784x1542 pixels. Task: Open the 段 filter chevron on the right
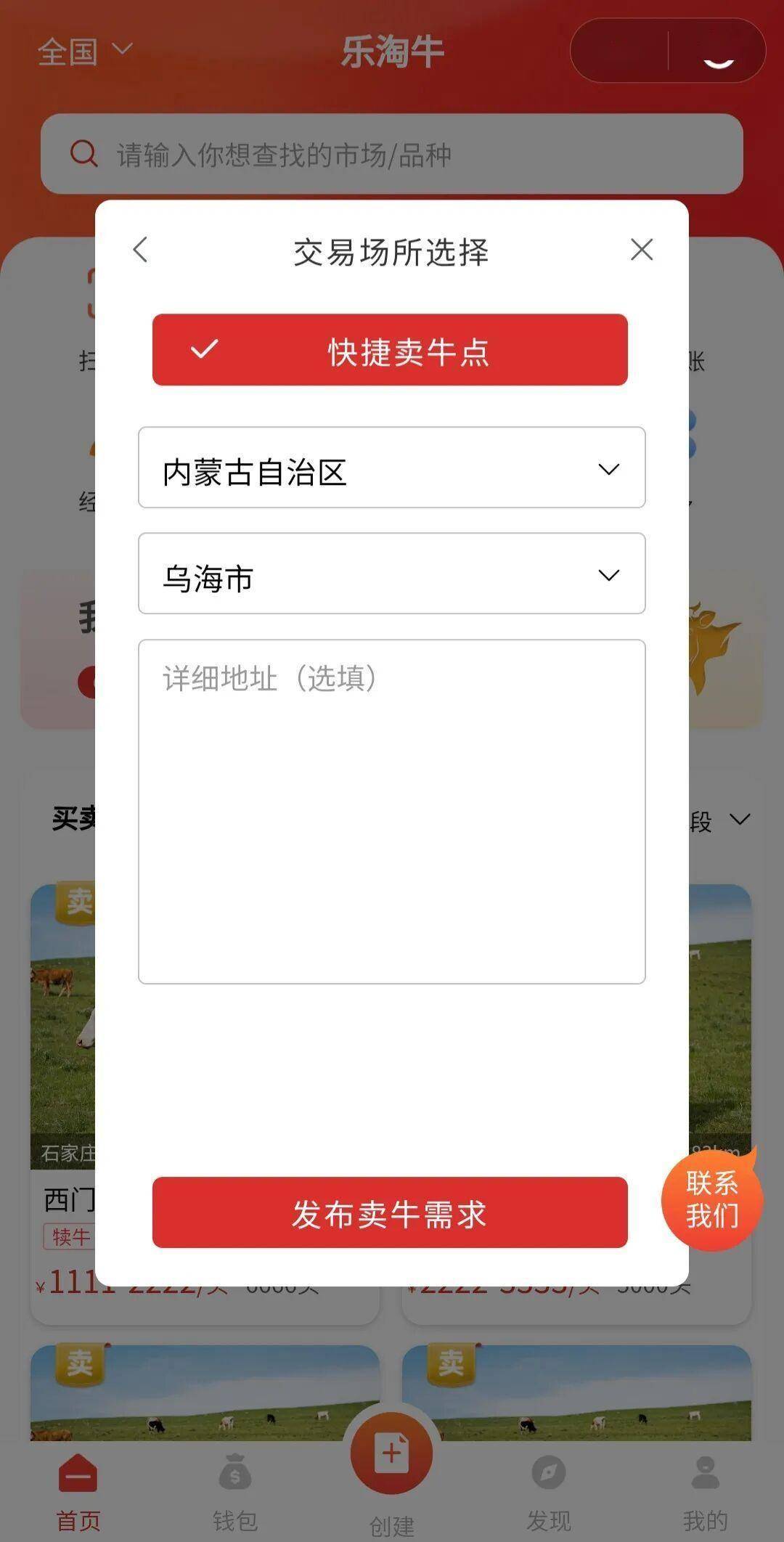739,819
